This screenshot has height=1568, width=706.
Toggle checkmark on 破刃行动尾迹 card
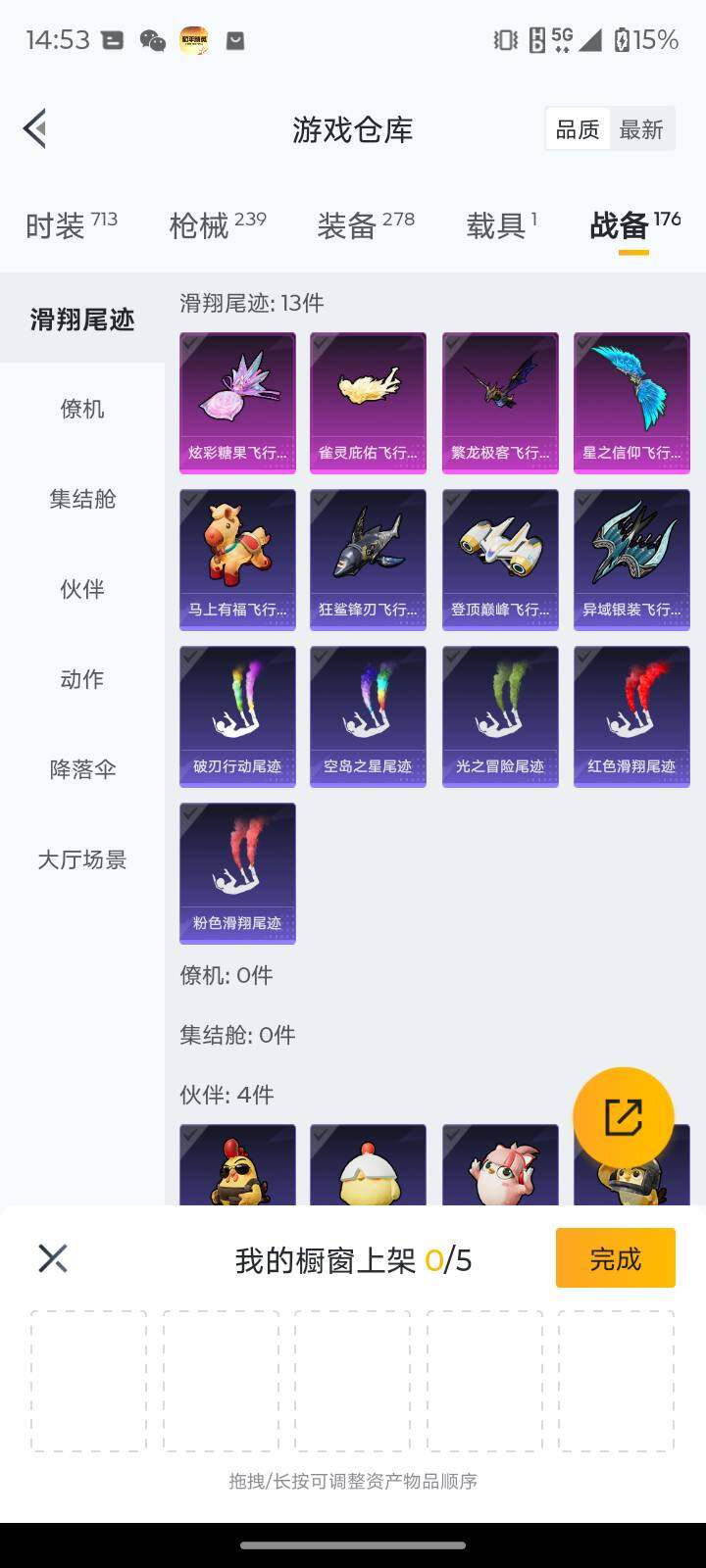(x=189, y=657)
